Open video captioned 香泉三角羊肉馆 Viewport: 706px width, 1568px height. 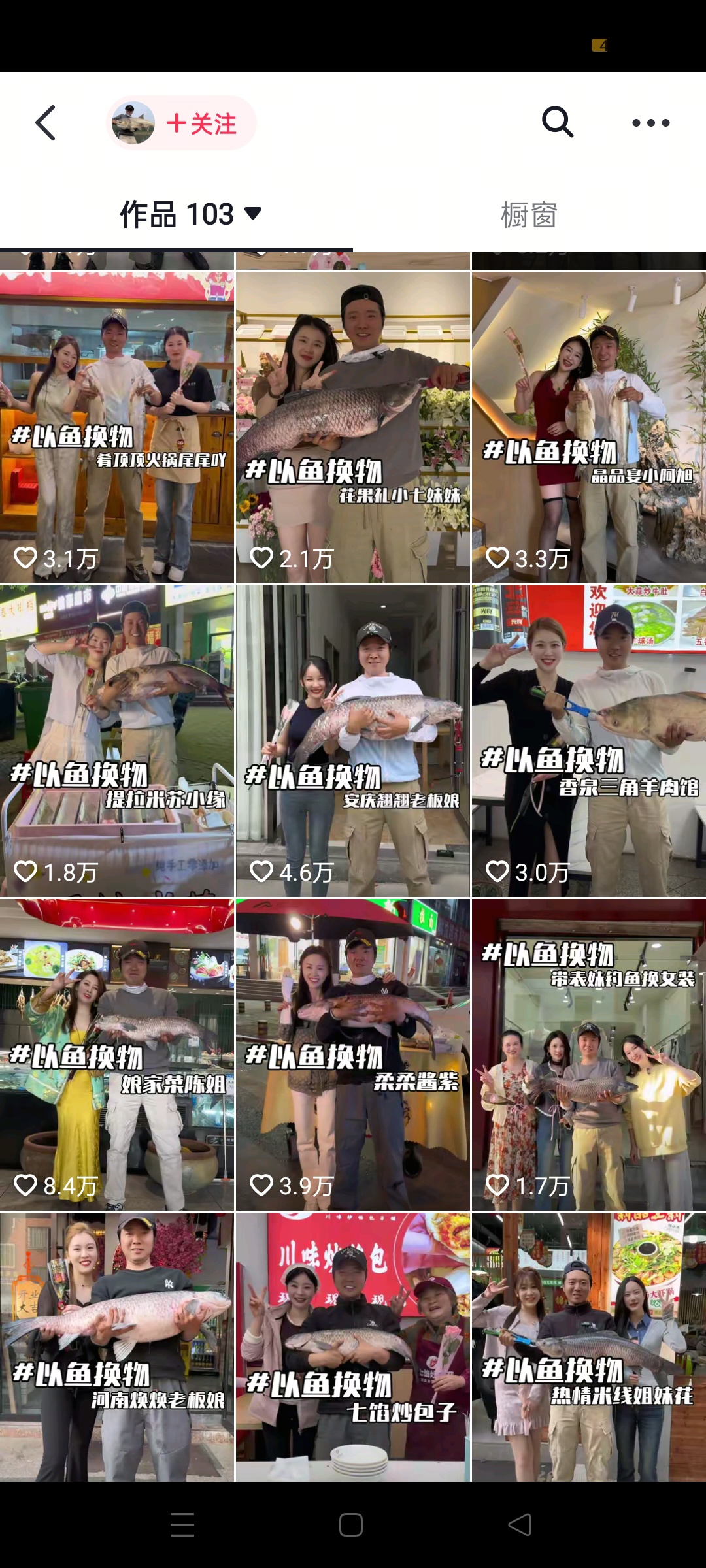pyautogui.click(x=589, y=741)
